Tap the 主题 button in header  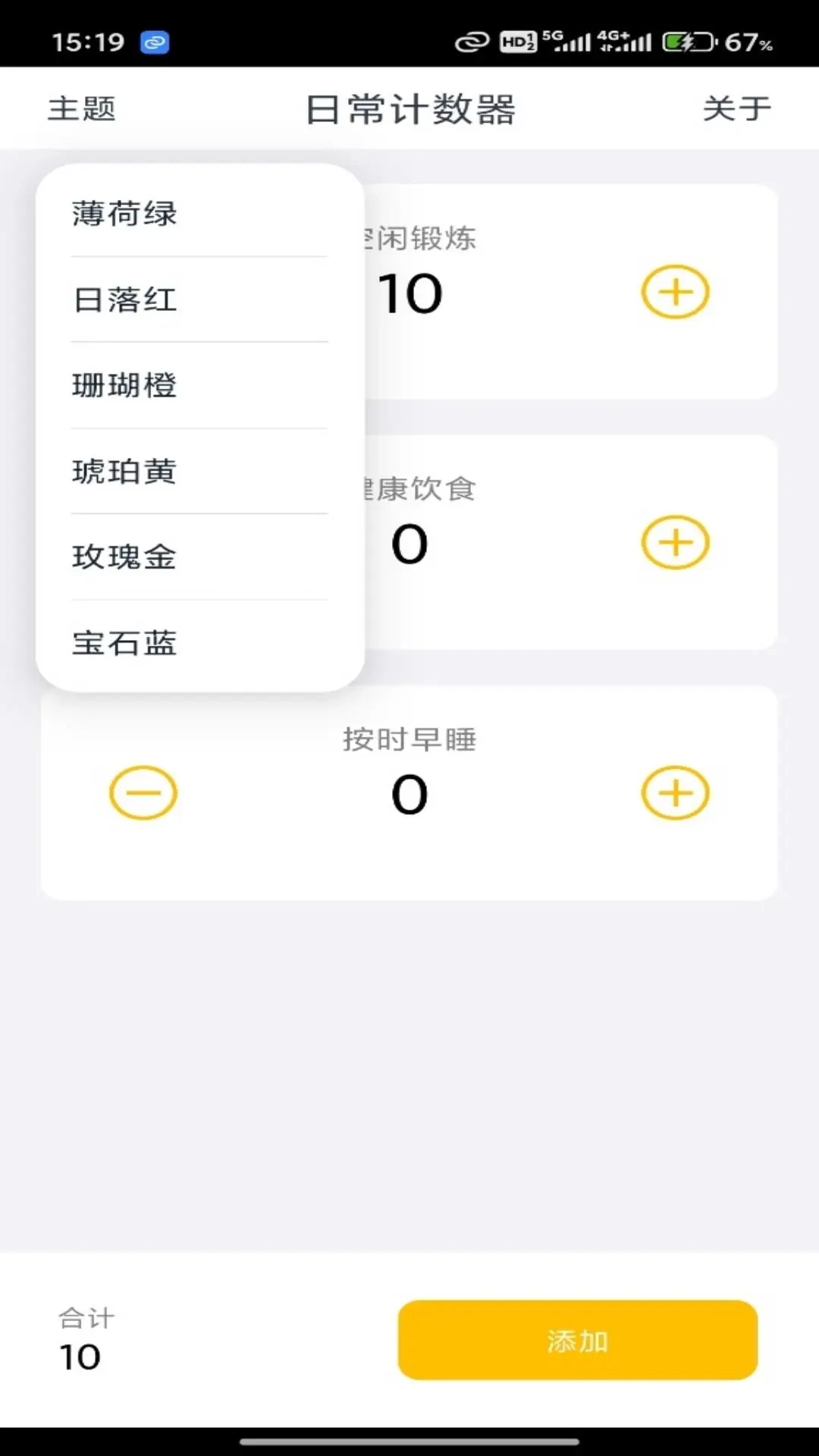(x=82, y=108)
